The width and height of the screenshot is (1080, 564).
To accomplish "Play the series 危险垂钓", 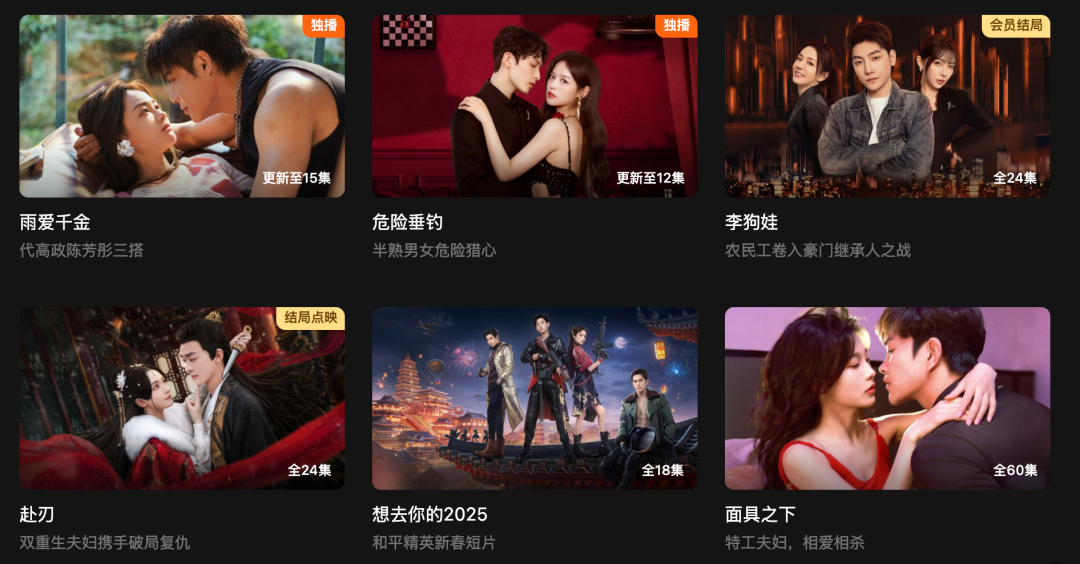I will (x=534, y=106).
